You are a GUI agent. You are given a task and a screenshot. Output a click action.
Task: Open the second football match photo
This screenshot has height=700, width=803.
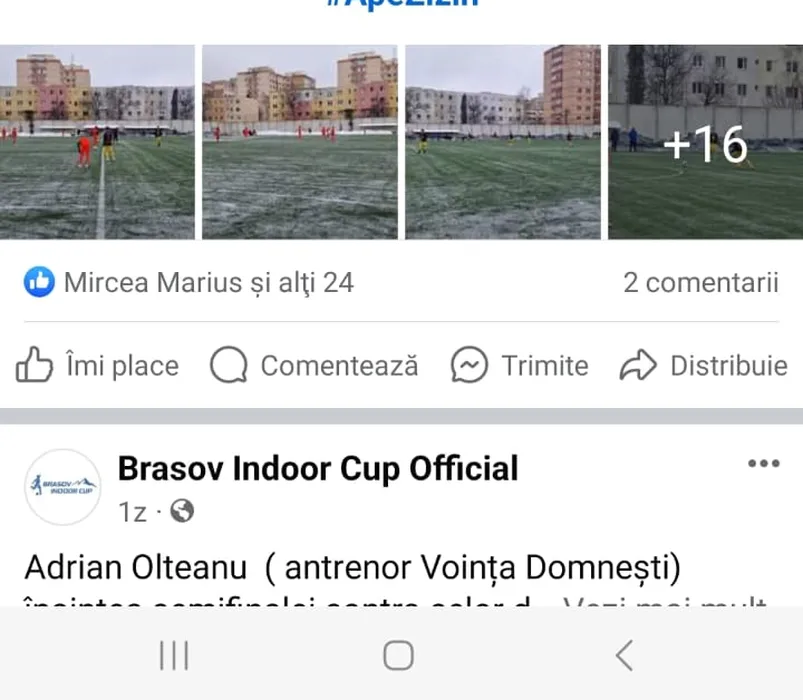click(299, 141)
